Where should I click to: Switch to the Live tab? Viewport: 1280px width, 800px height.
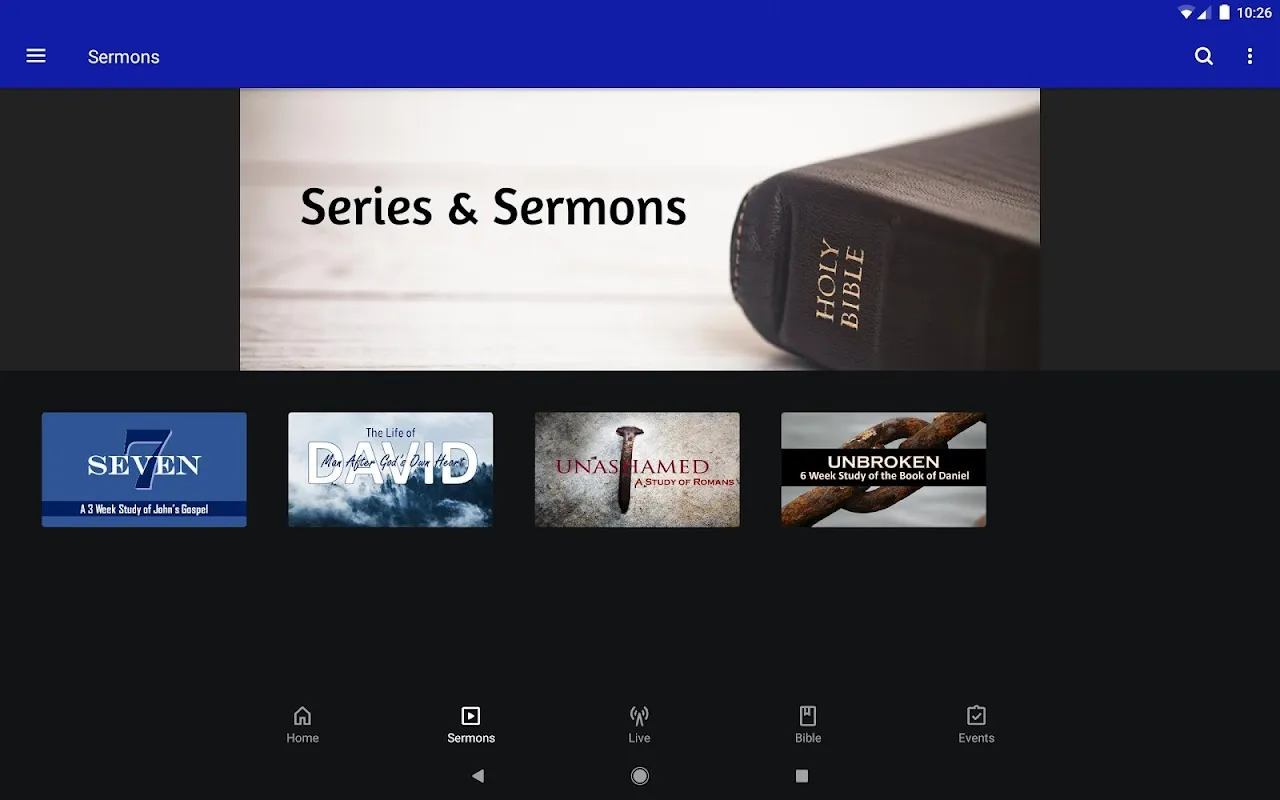click(639, 725)
